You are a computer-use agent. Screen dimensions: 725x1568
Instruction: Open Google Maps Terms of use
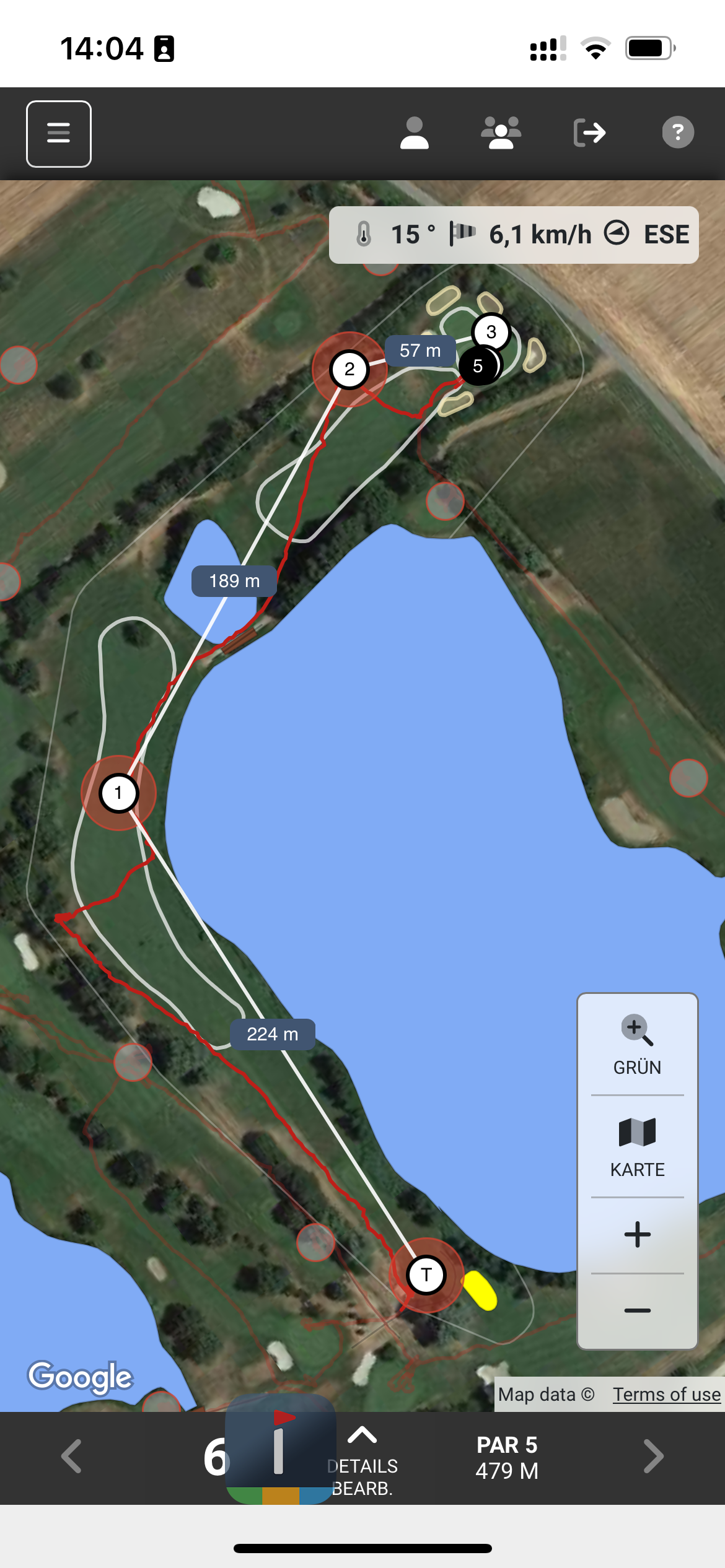[666, 1394]
